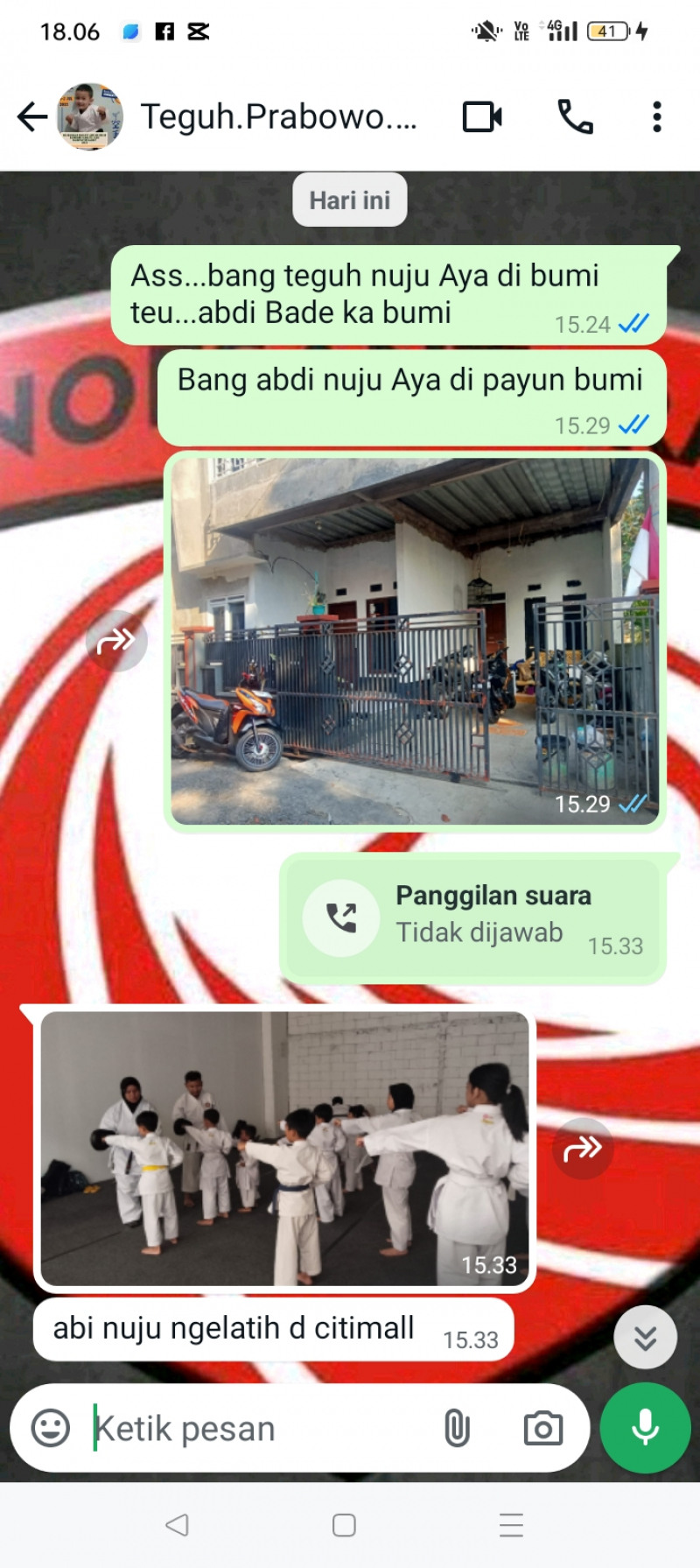Attach a file to the chat

tap(457, 1428)
